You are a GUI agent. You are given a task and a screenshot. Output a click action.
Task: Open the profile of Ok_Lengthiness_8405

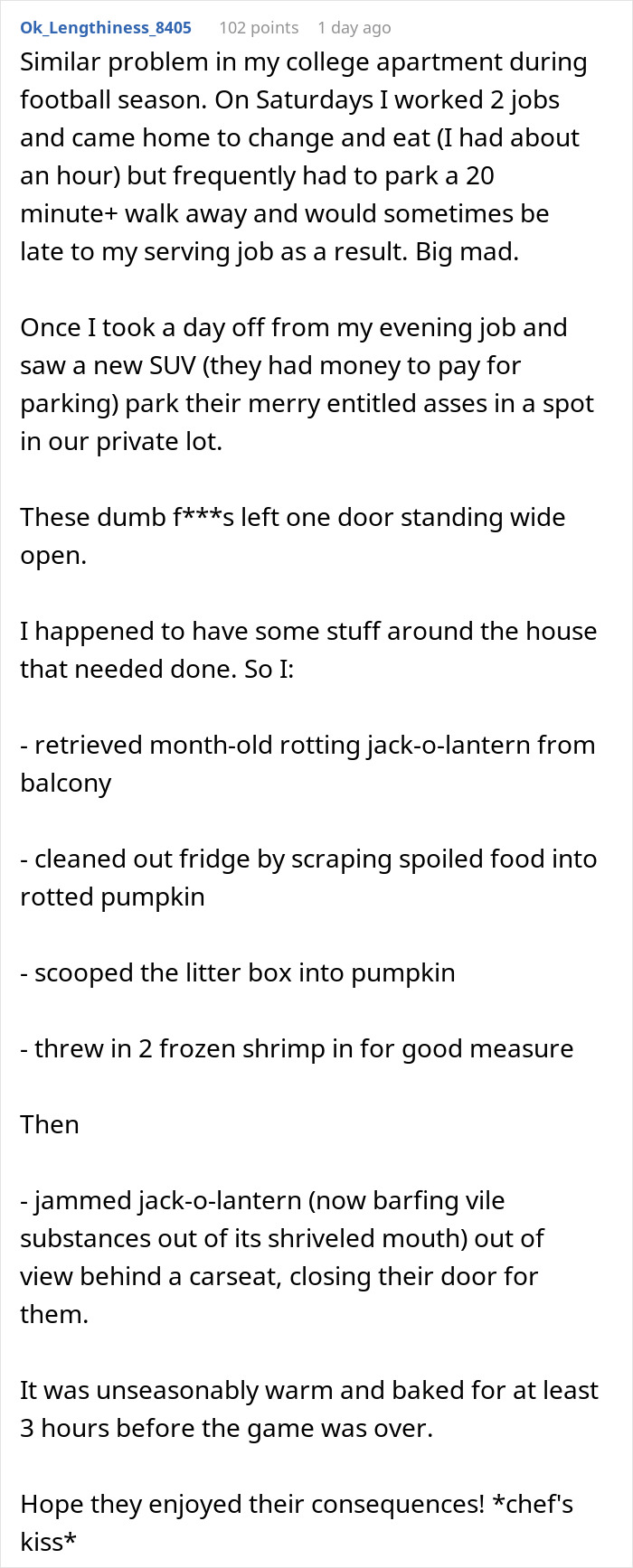106,27
